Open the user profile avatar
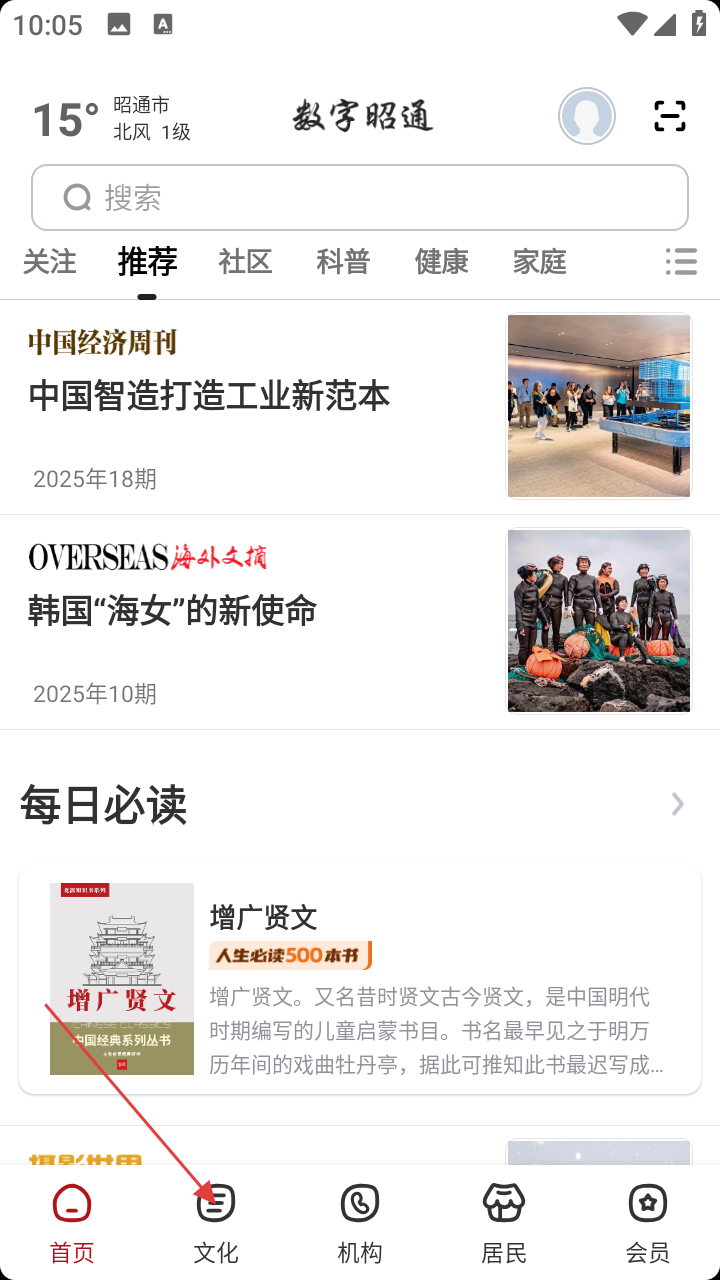The height and width of the screenshot is (1280, 720). [587, 116]
